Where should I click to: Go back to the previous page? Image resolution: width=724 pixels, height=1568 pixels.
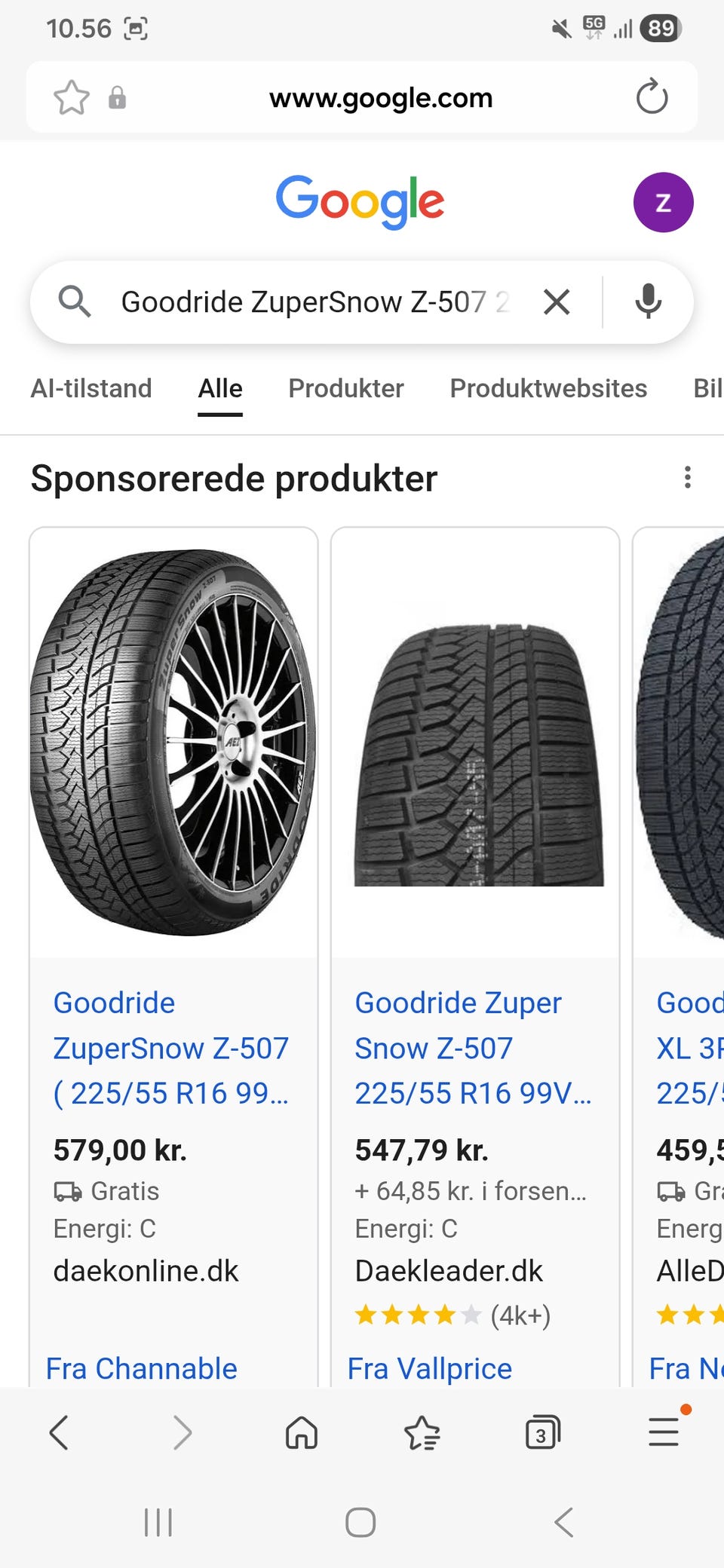[59, 1432]
